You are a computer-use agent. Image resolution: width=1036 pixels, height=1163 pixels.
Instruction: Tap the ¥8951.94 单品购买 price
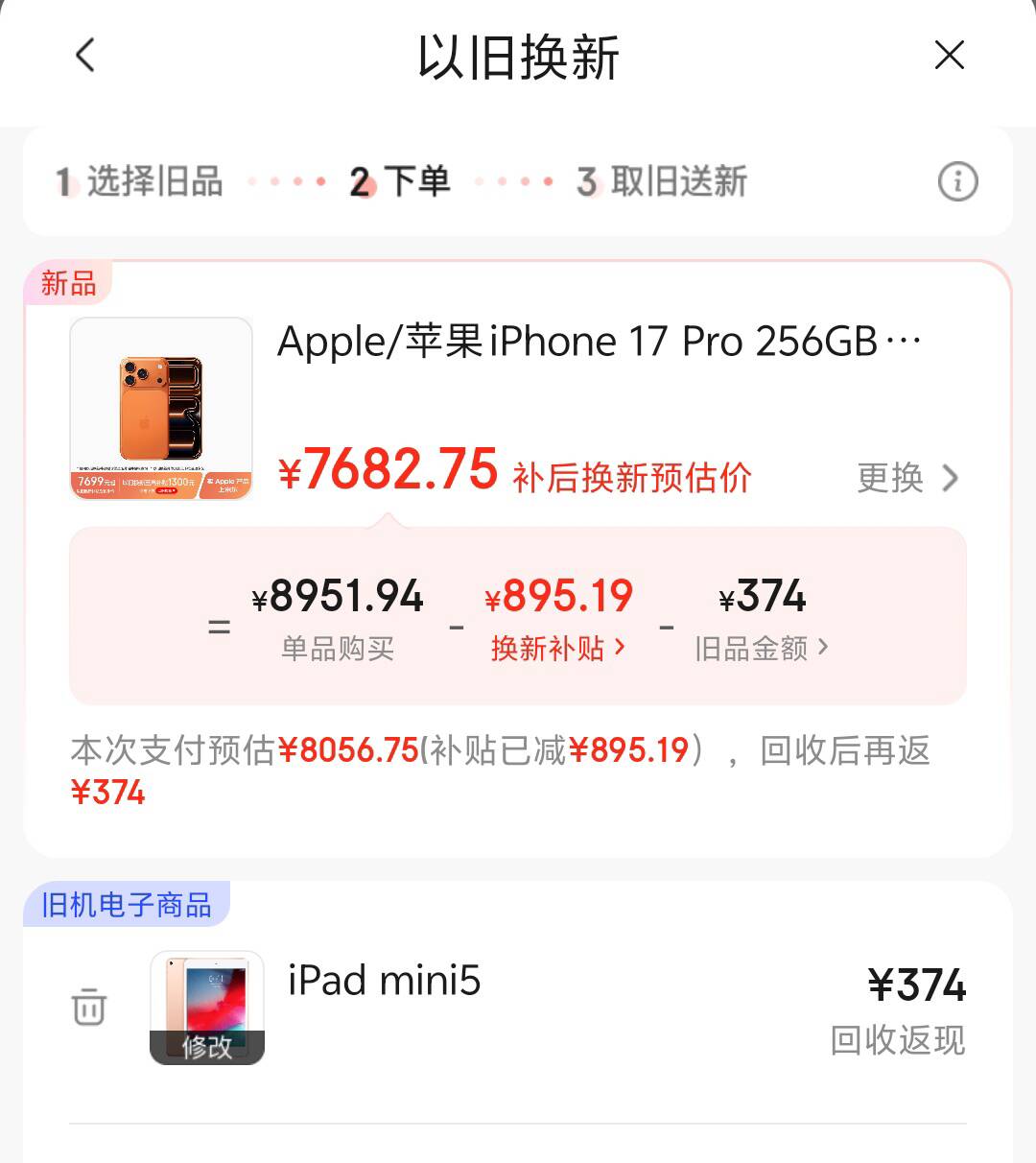pos(337,597)
